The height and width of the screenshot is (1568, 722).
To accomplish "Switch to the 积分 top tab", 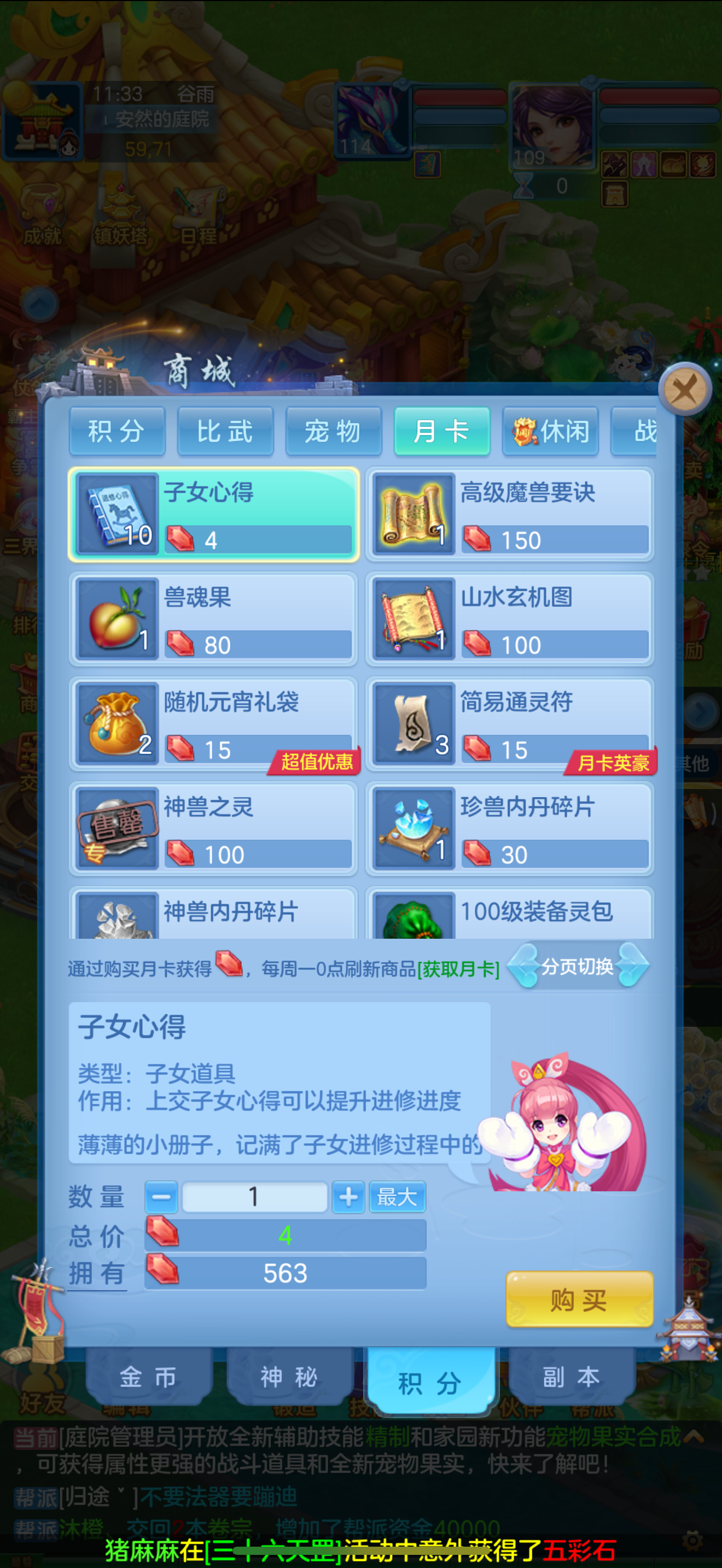I will (117, 431).
